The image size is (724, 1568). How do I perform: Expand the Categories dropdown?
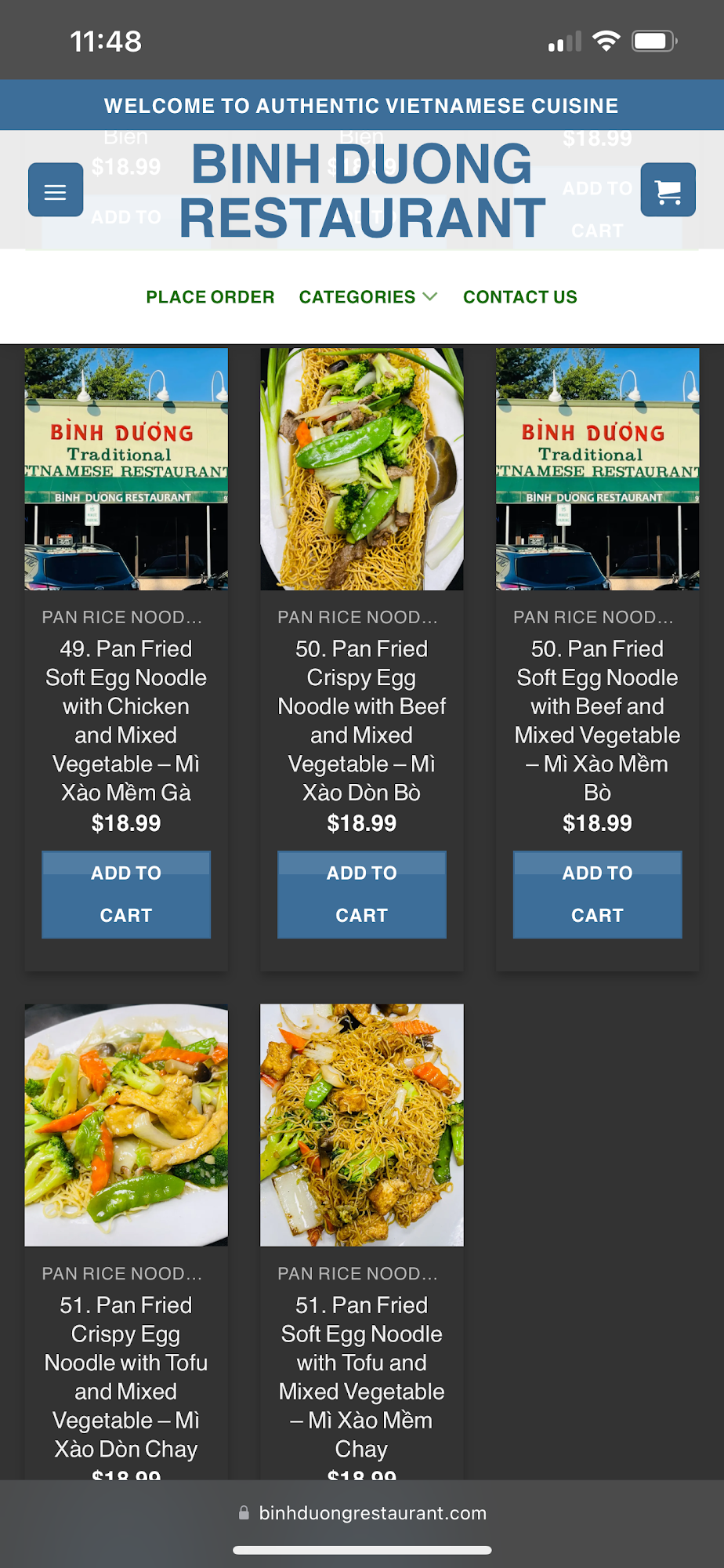pos(367,297)
